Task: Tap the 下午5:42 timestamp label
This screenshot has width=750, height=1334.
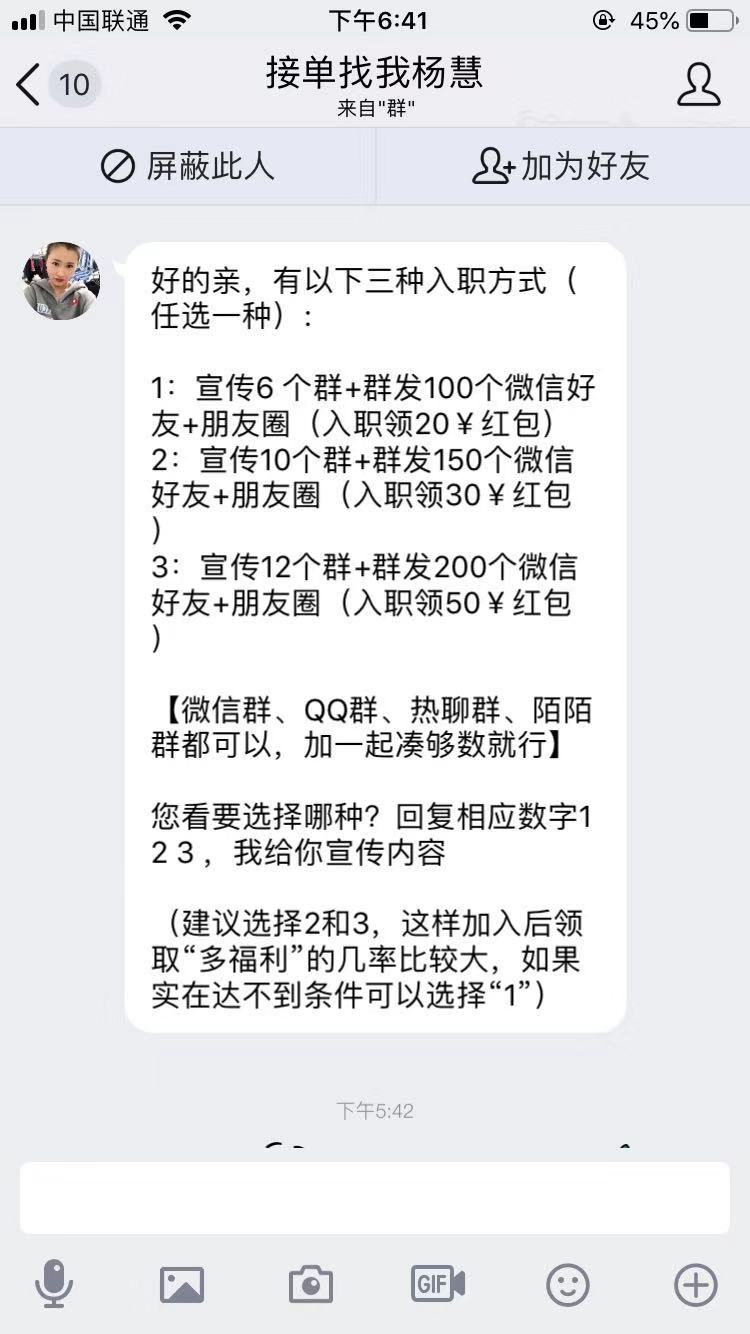Action: tap(375, 1110)
